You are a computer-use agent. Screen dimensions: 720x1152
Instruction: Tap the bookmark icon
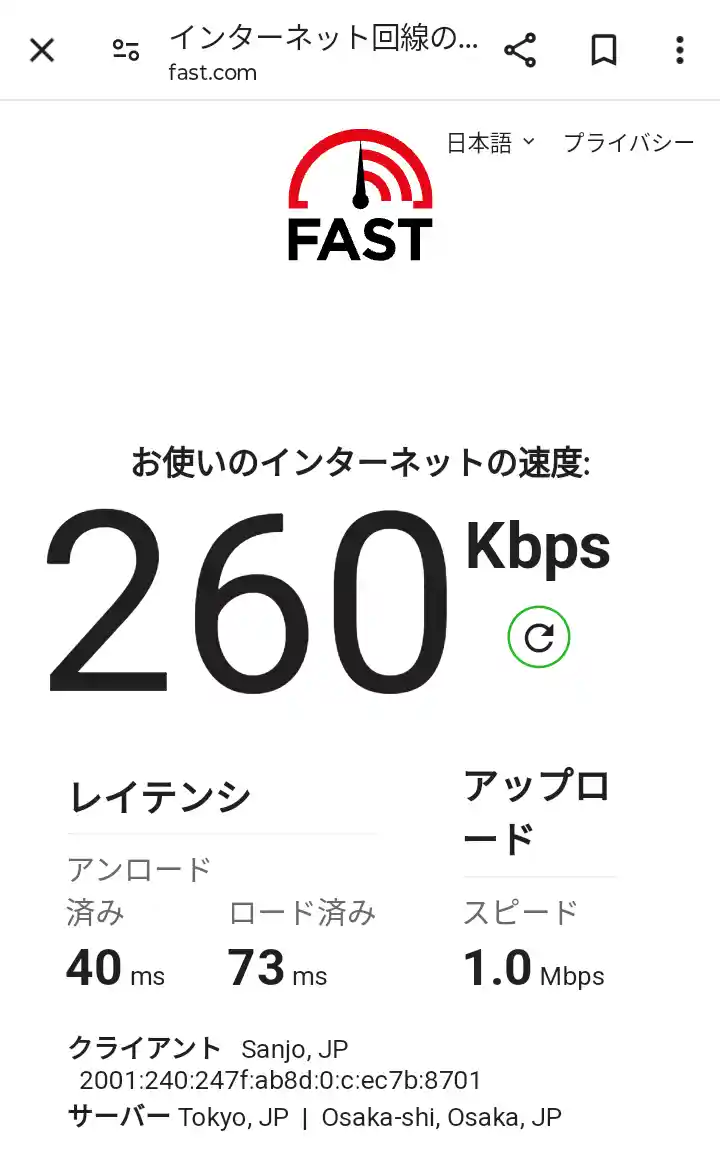602,50
